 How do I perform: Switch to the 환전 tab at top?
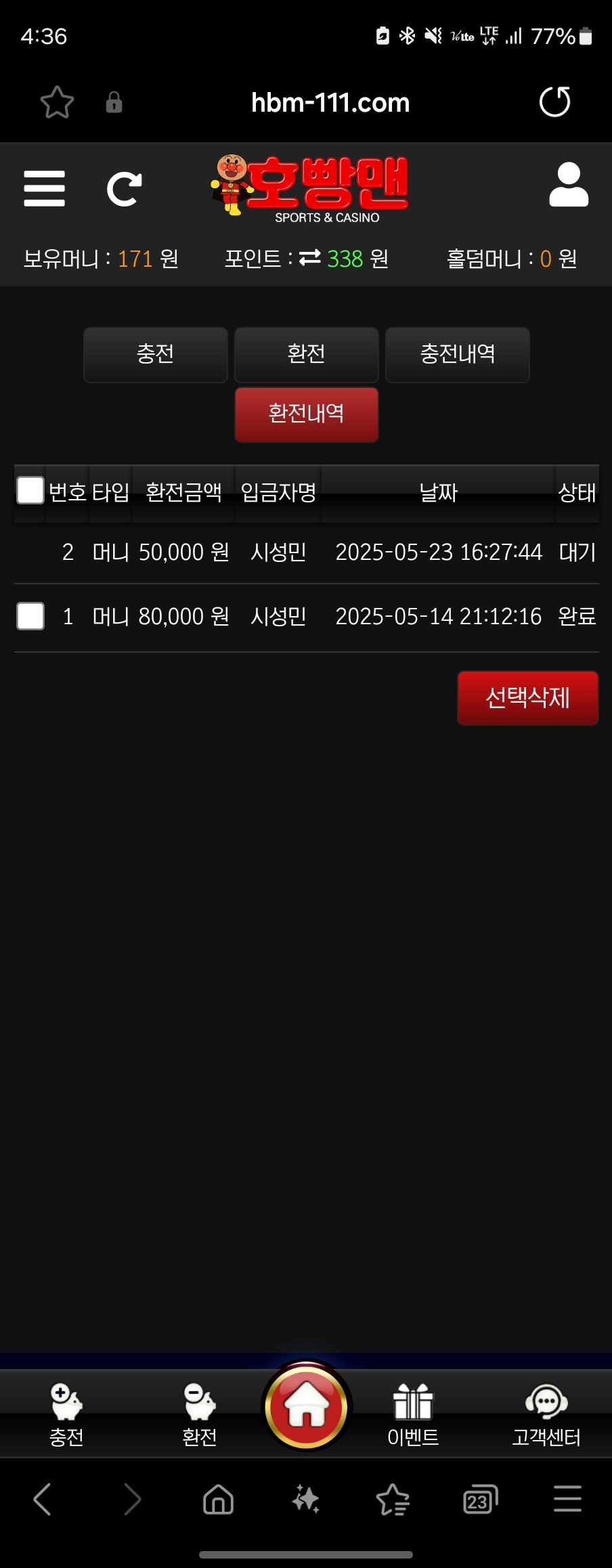tap(306, 354)
